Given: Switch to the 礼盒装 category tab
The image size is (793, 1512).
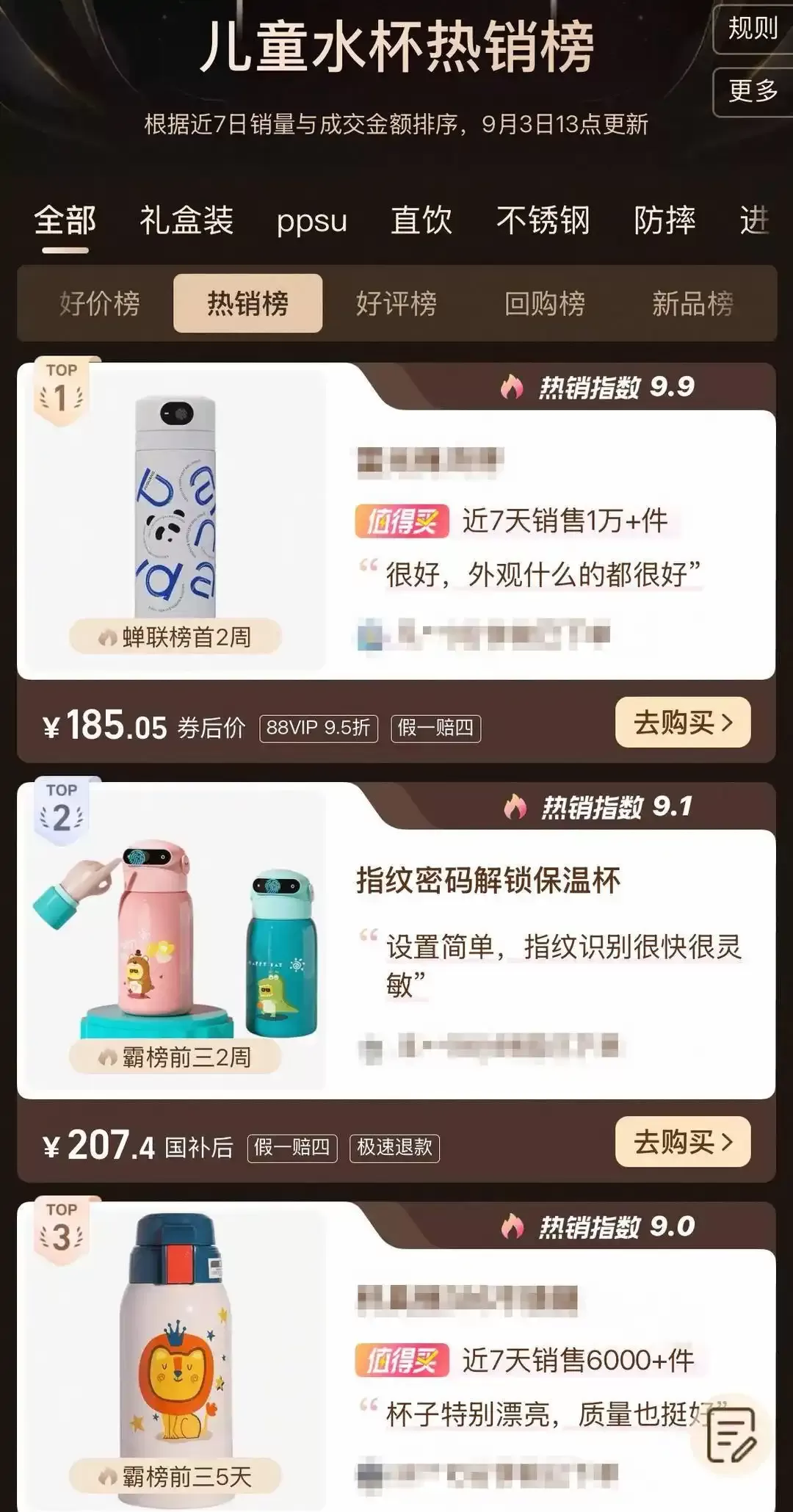Looking at the screenshot, I should click(x=187, y=220).
